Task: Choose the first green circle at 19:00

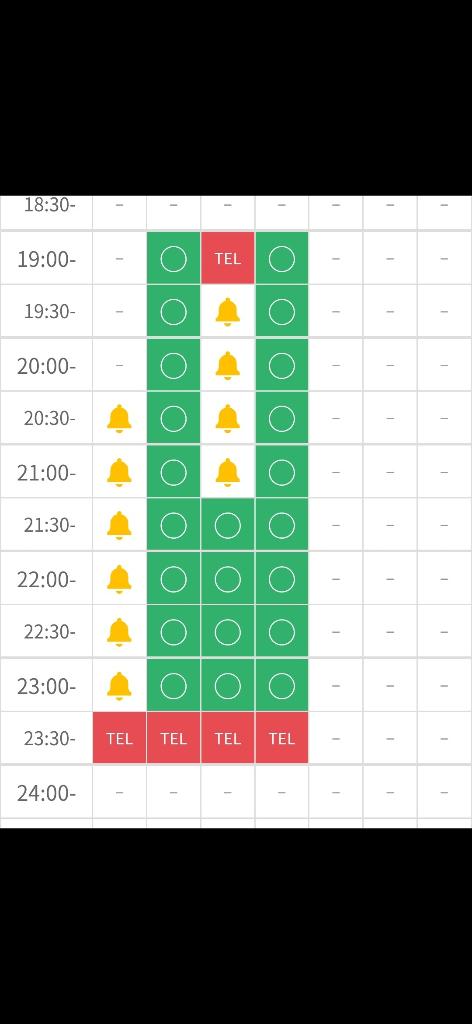Action: (173, 259)
